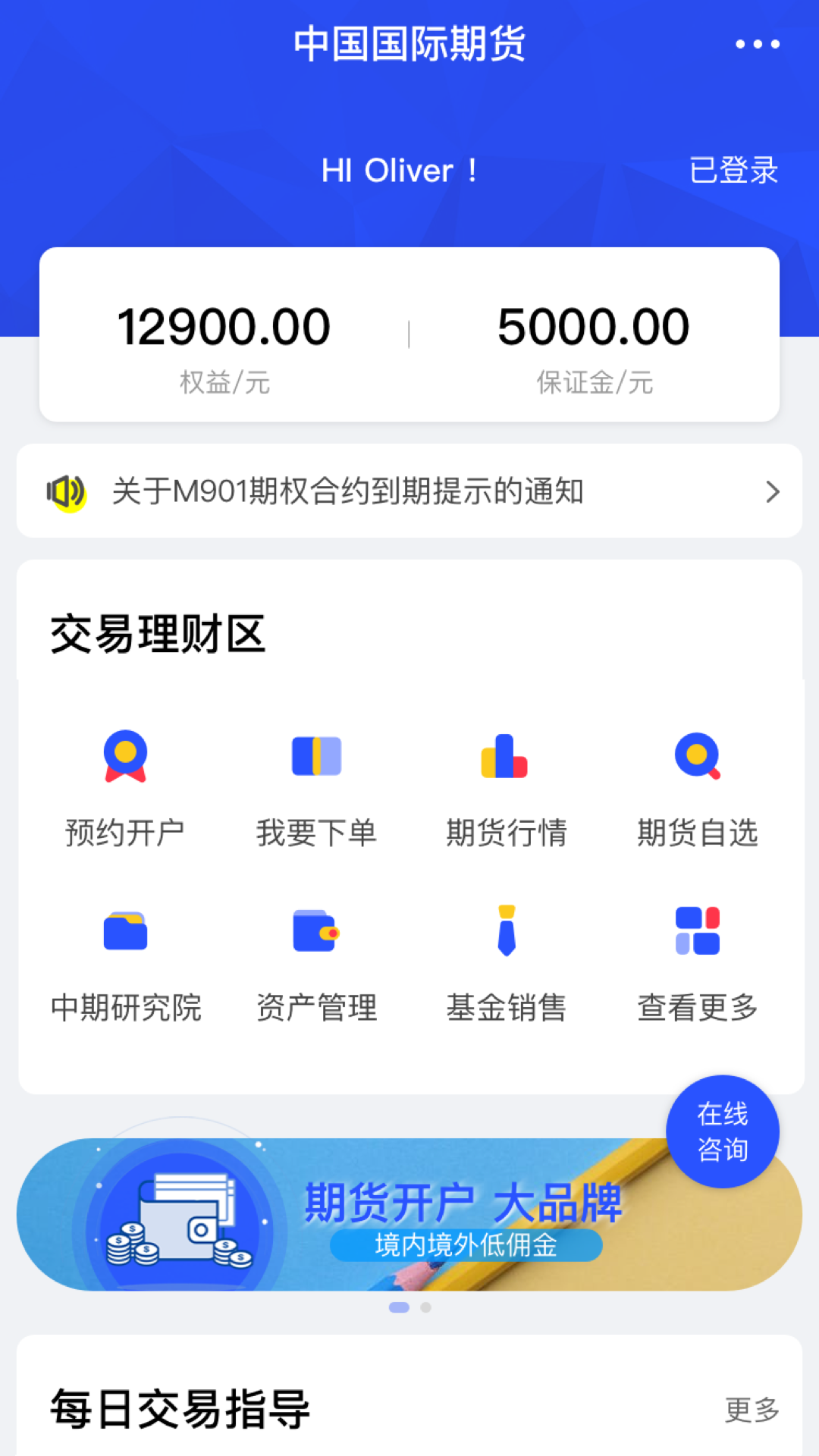Open 中期研究院 research institute
Image resolution: width=819 pixels, height=1456 pixels.
pos(125,965)
